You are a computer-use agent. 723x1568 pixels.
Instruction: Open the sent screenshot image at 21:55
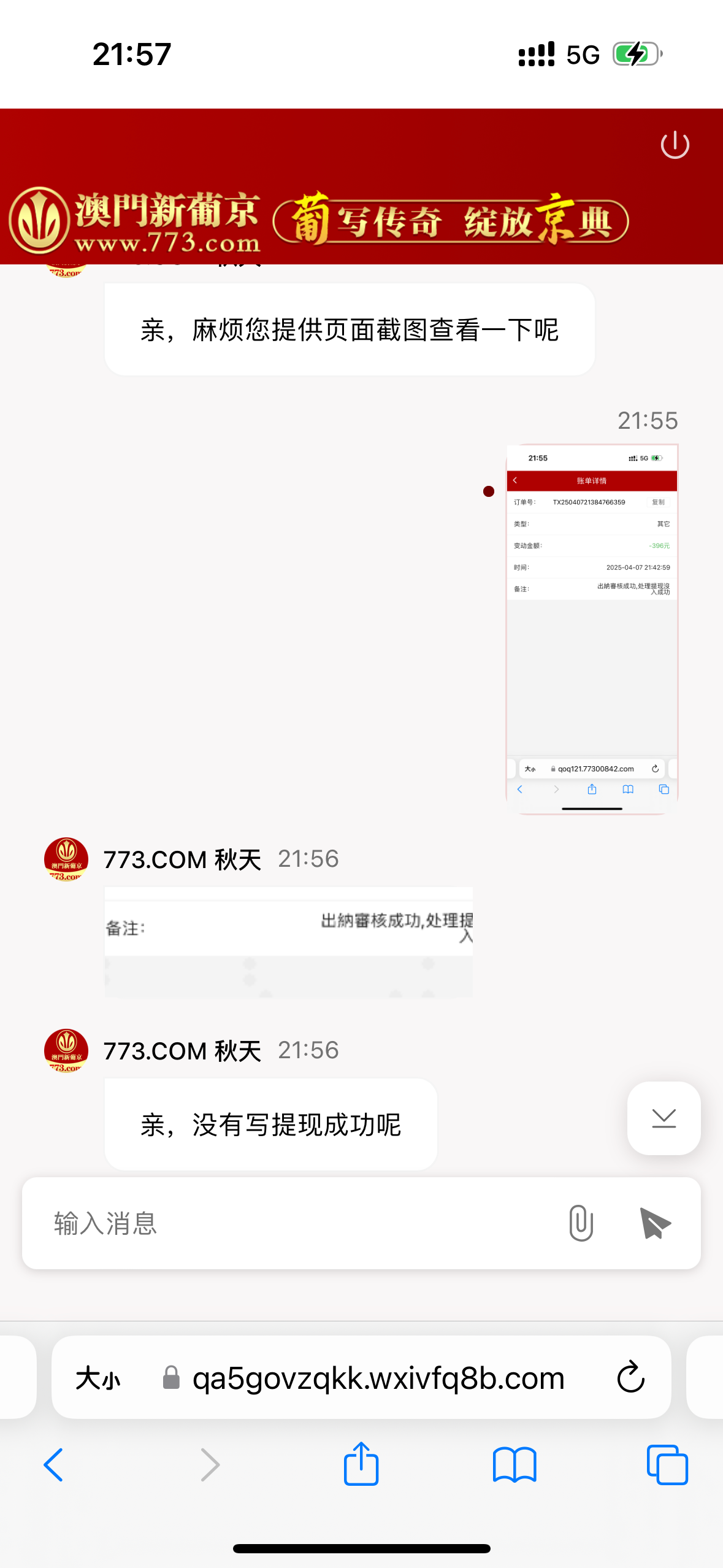click(592, 629)
